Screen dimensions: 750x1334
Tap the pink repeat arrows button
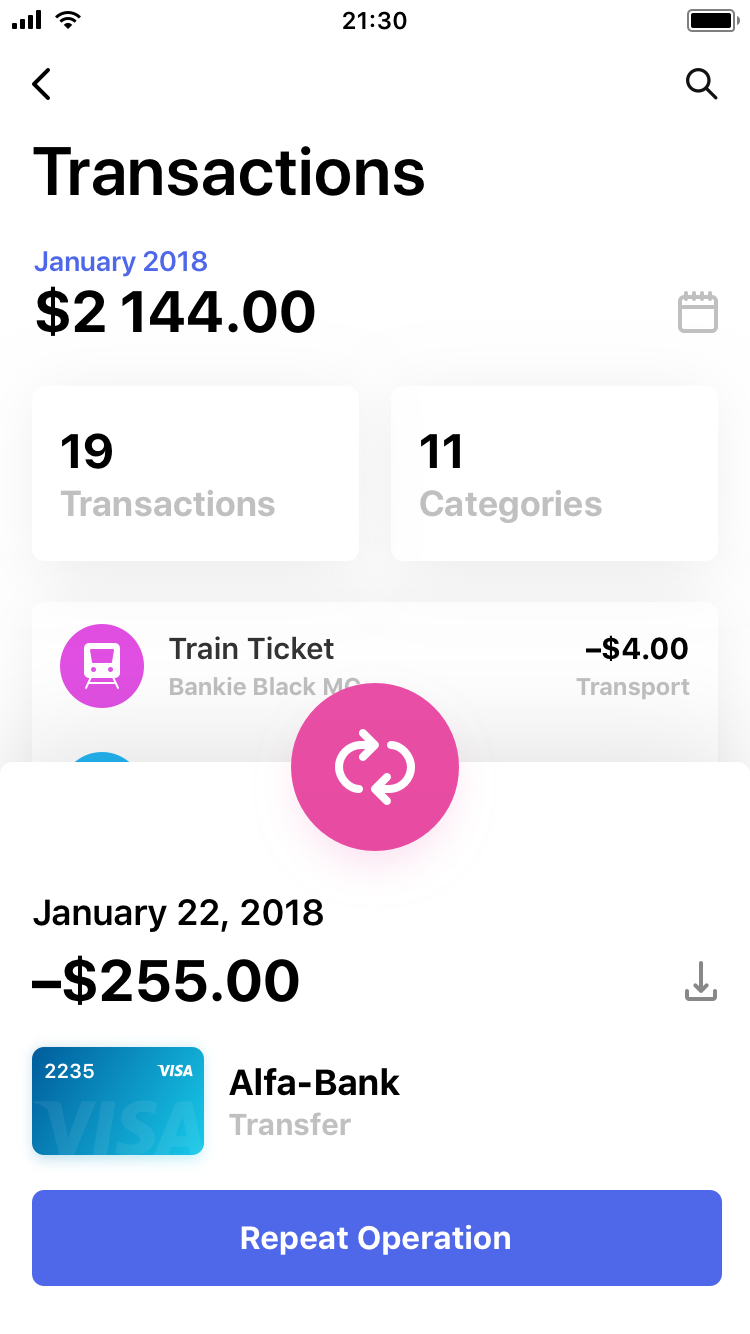point(375,767)
